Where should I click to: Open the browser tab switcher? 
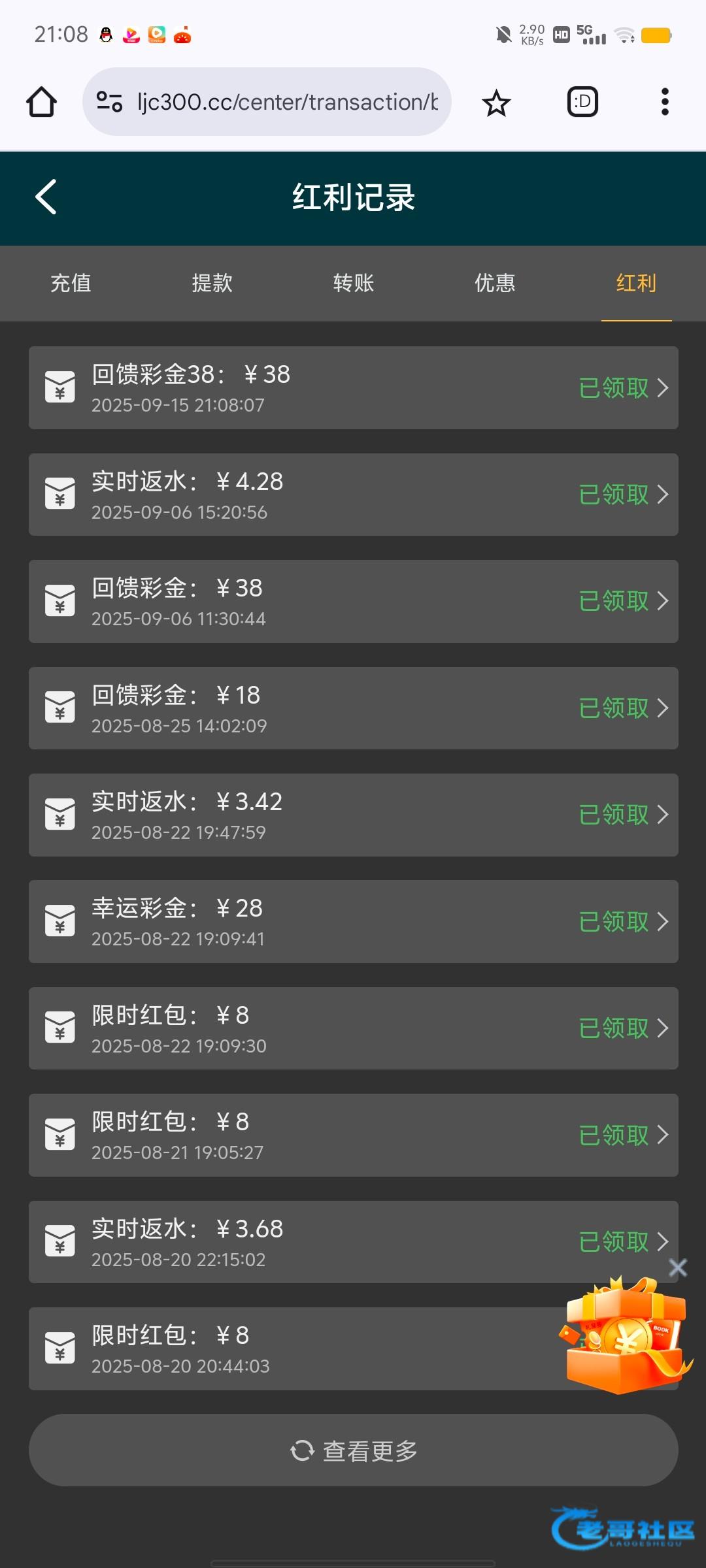point(582,102)
